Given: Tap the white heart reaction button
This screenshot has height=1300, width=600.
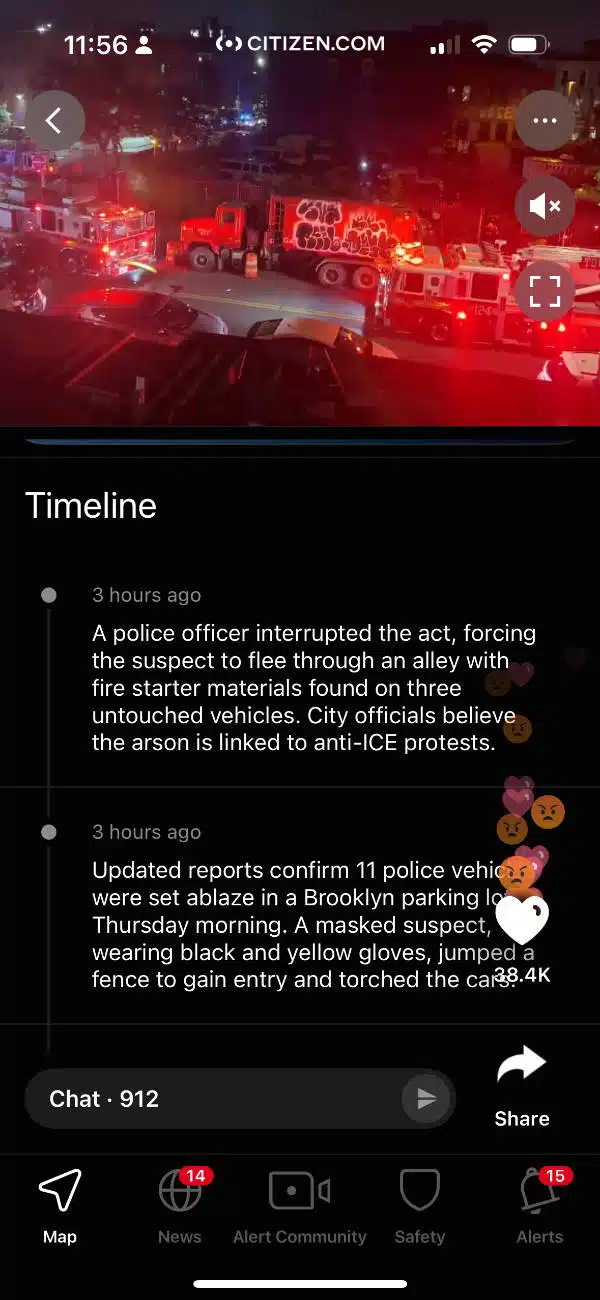Looking at the screenshot, I should pos(522,920).
